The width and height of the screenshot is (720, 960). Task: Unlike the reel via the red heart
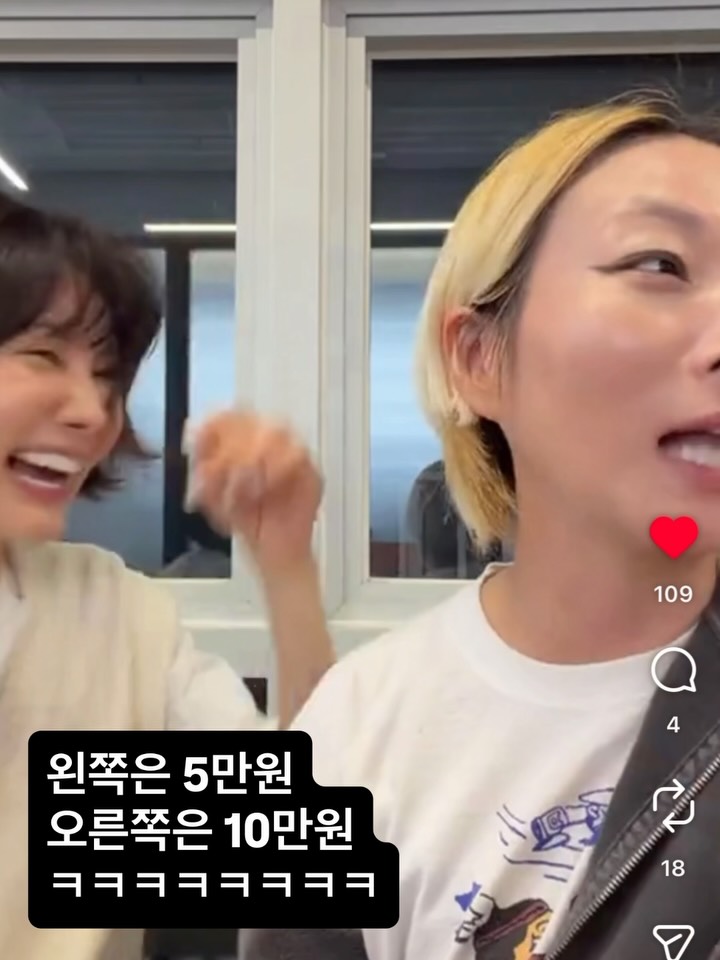tap(673, 538)
